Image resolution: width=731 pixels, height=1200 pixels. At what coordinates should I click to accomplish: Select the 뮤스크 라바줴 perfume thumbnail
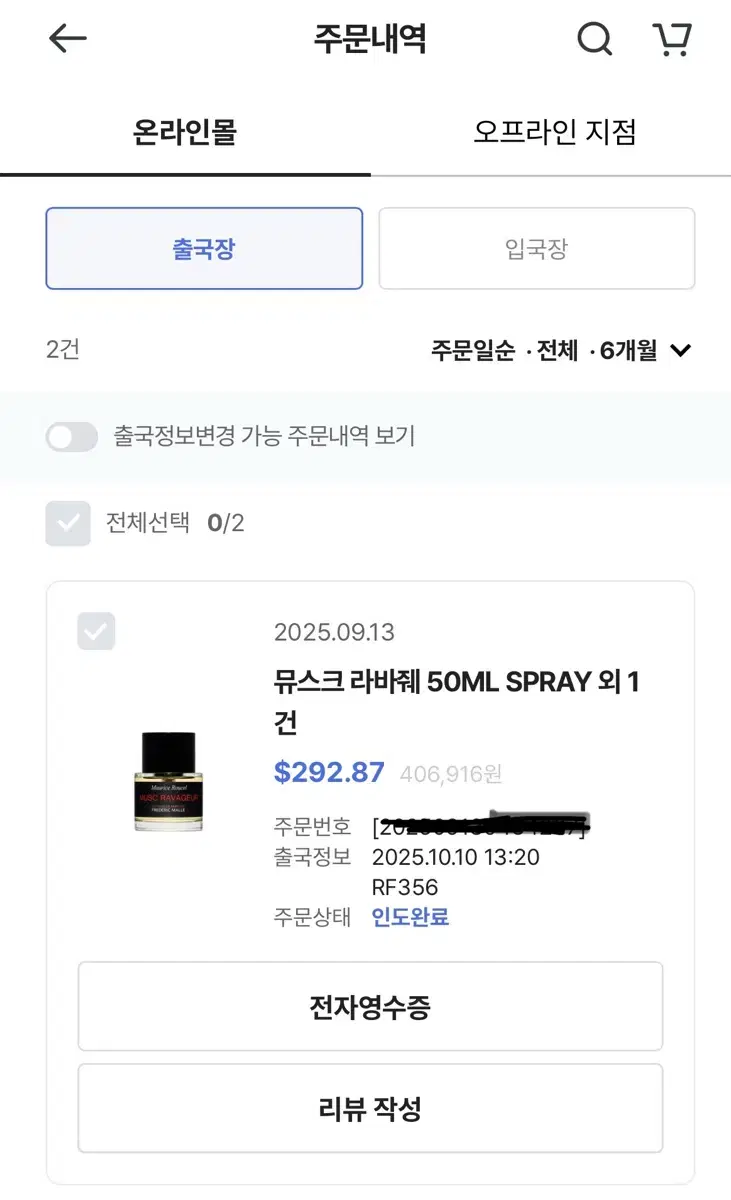(x=168, y=780)
